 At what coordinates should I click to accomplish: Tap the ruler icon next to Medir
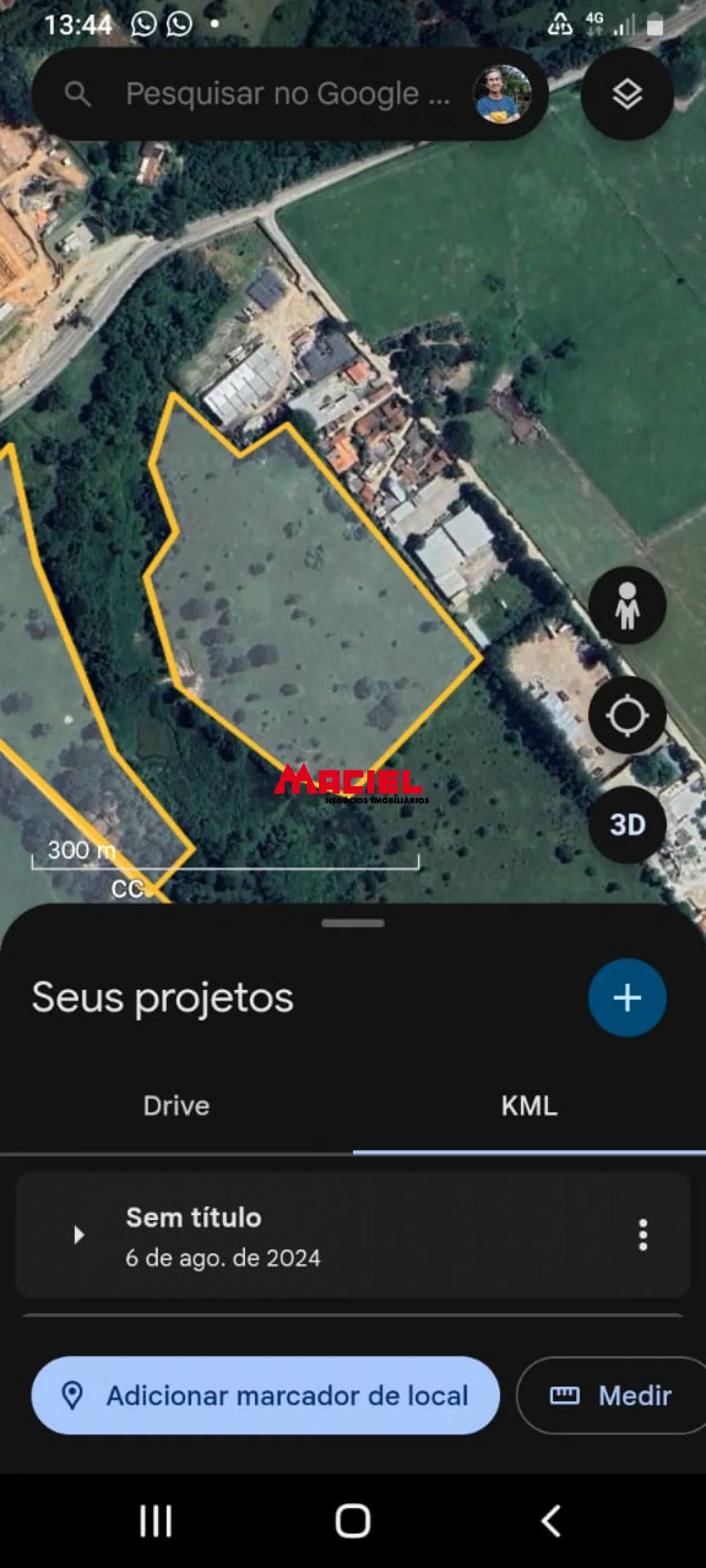pyautogui.click(x=565, y=1395)
